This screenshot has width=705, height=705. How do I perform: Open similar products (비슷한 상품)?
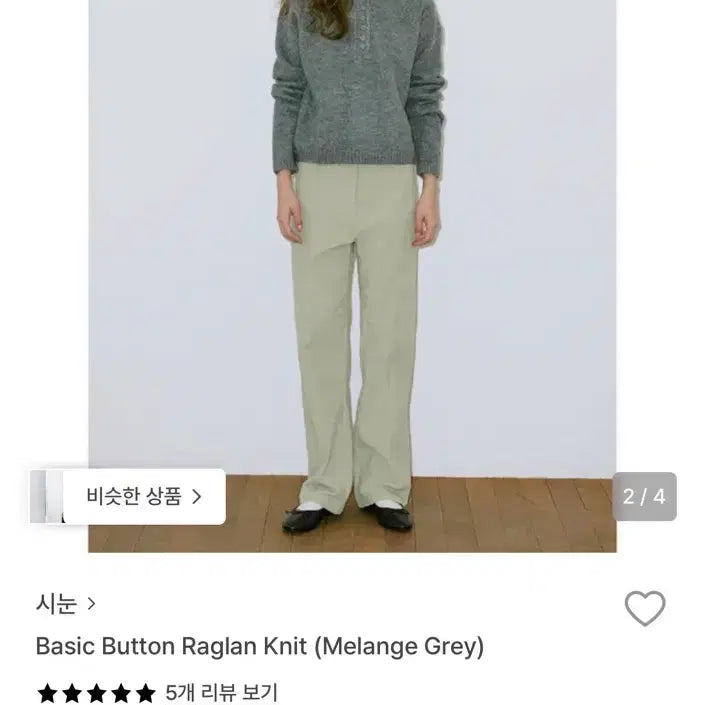[x=144, y=496]
